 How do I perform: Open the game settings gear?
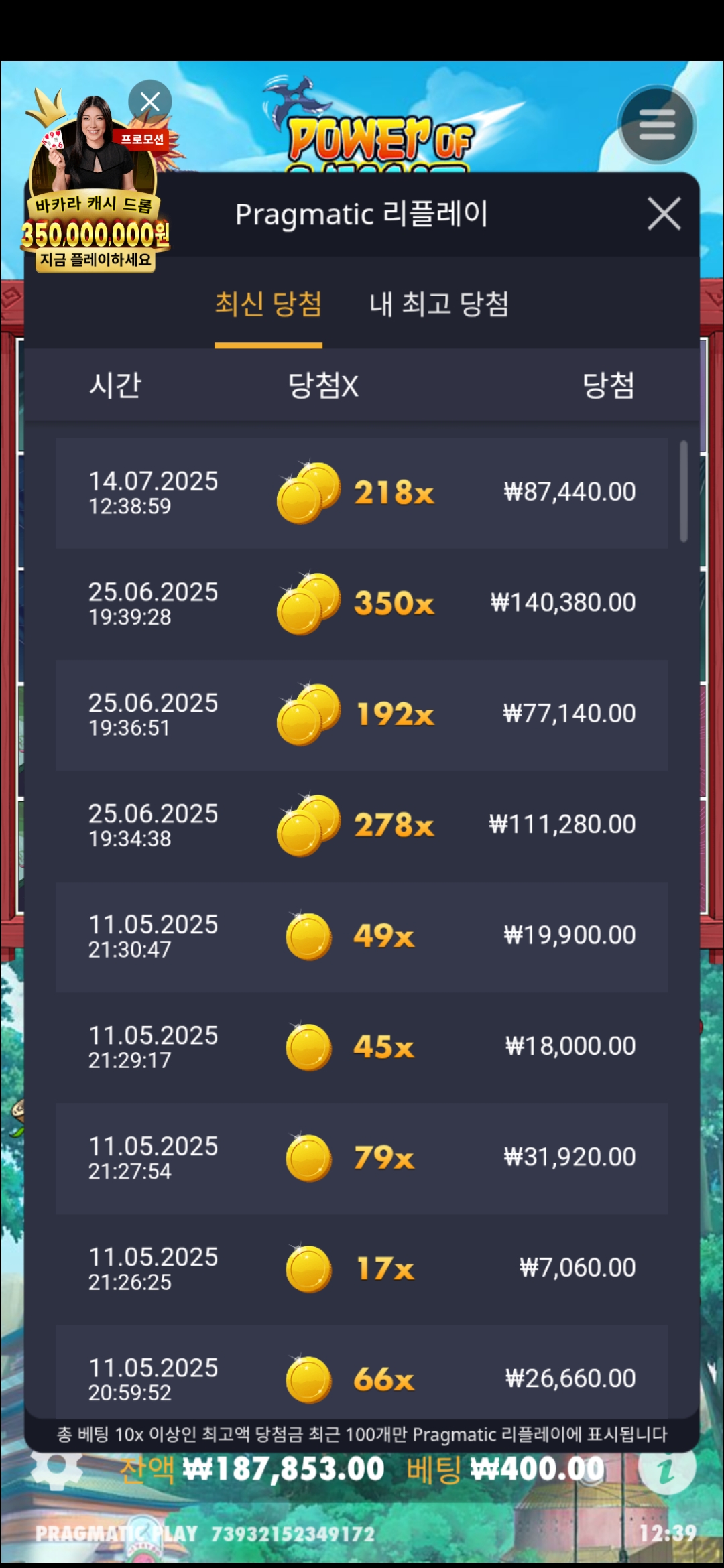(x=56, y=1469)
